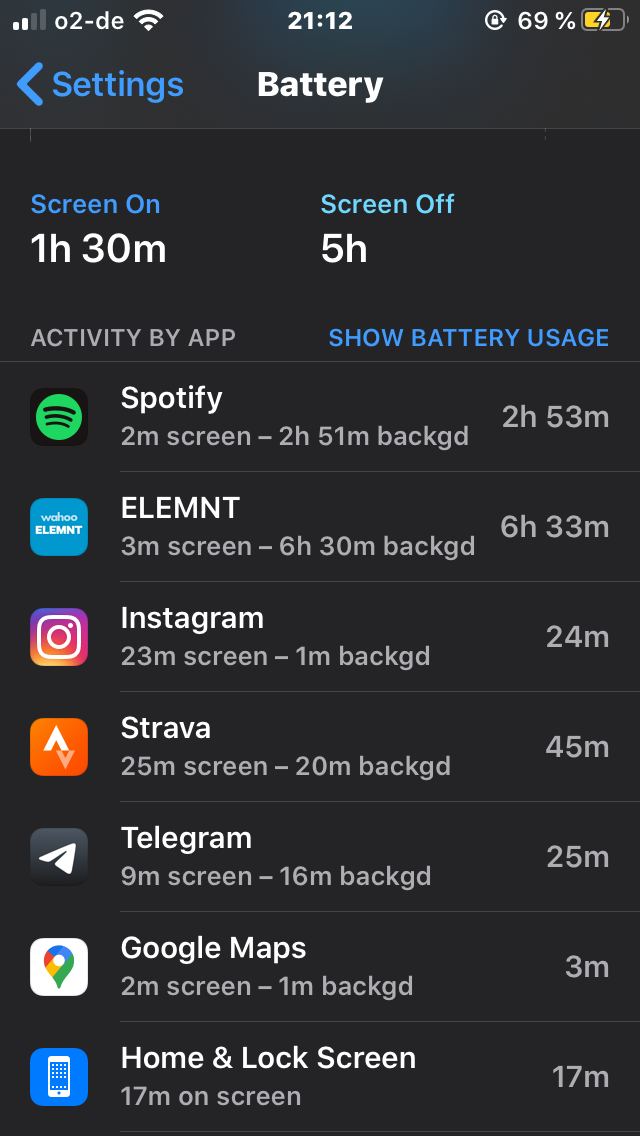Select the Google Maps activity row

click(x=320, y=967)
